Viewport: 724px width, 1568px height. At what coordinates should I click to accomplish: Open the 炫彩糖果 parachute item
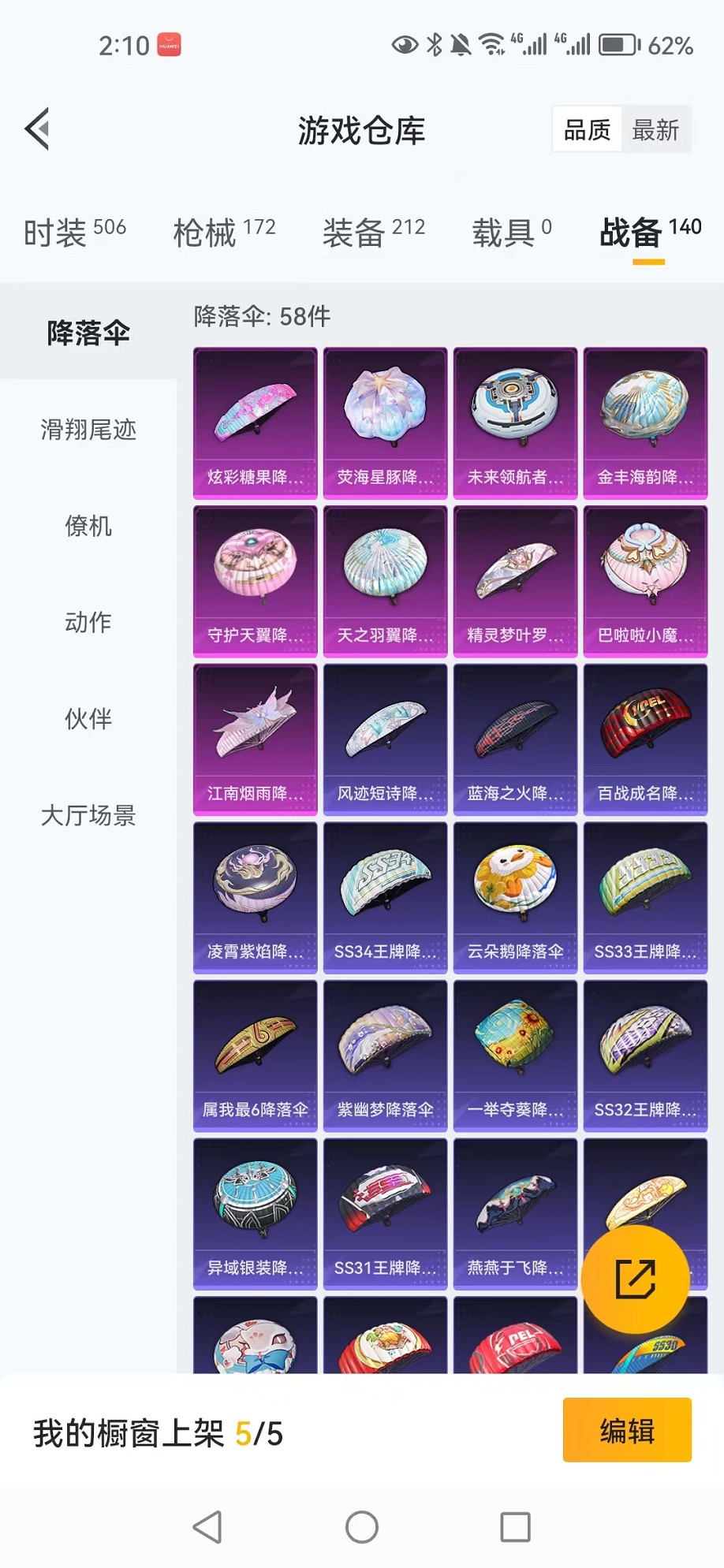tap(255, 423)
